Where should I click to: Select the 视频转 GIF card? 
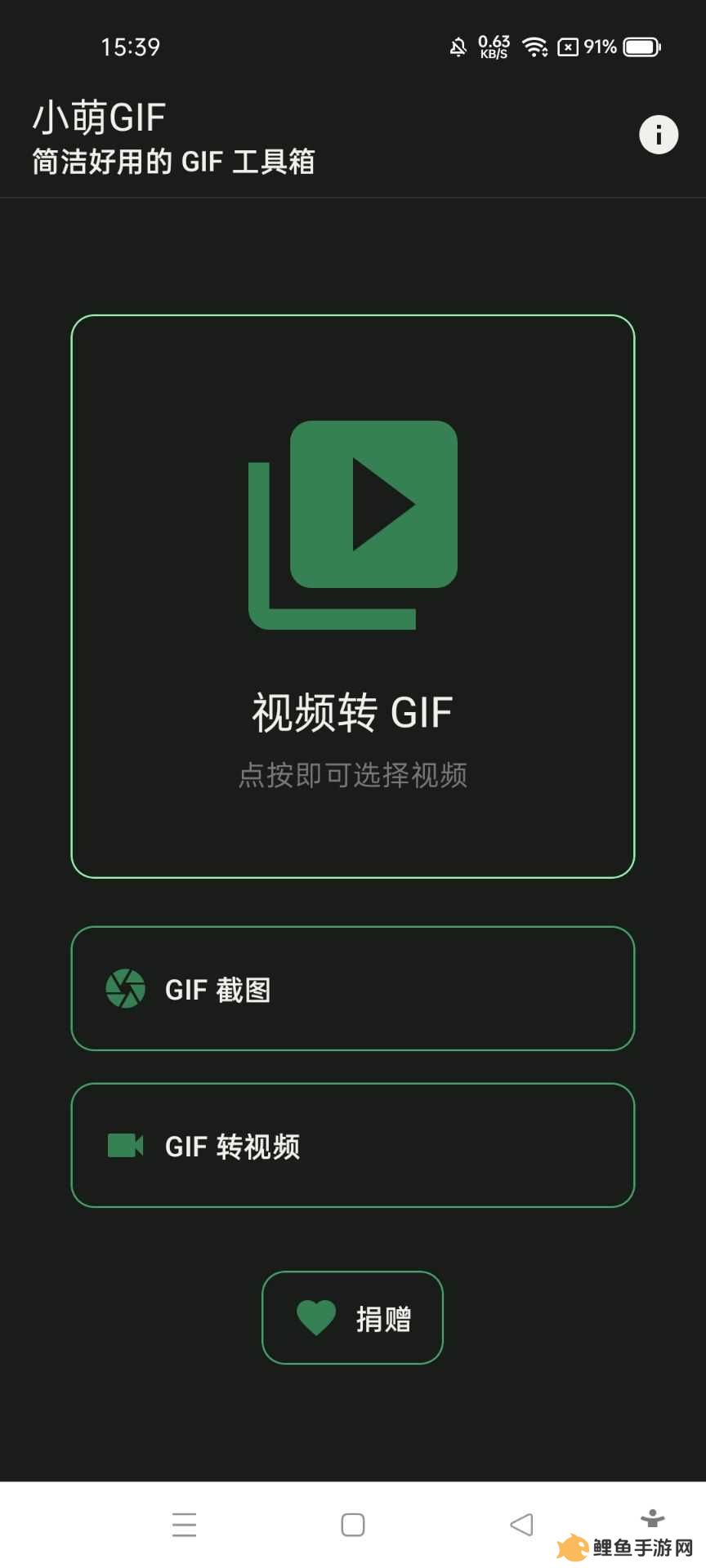pos(353,596)
